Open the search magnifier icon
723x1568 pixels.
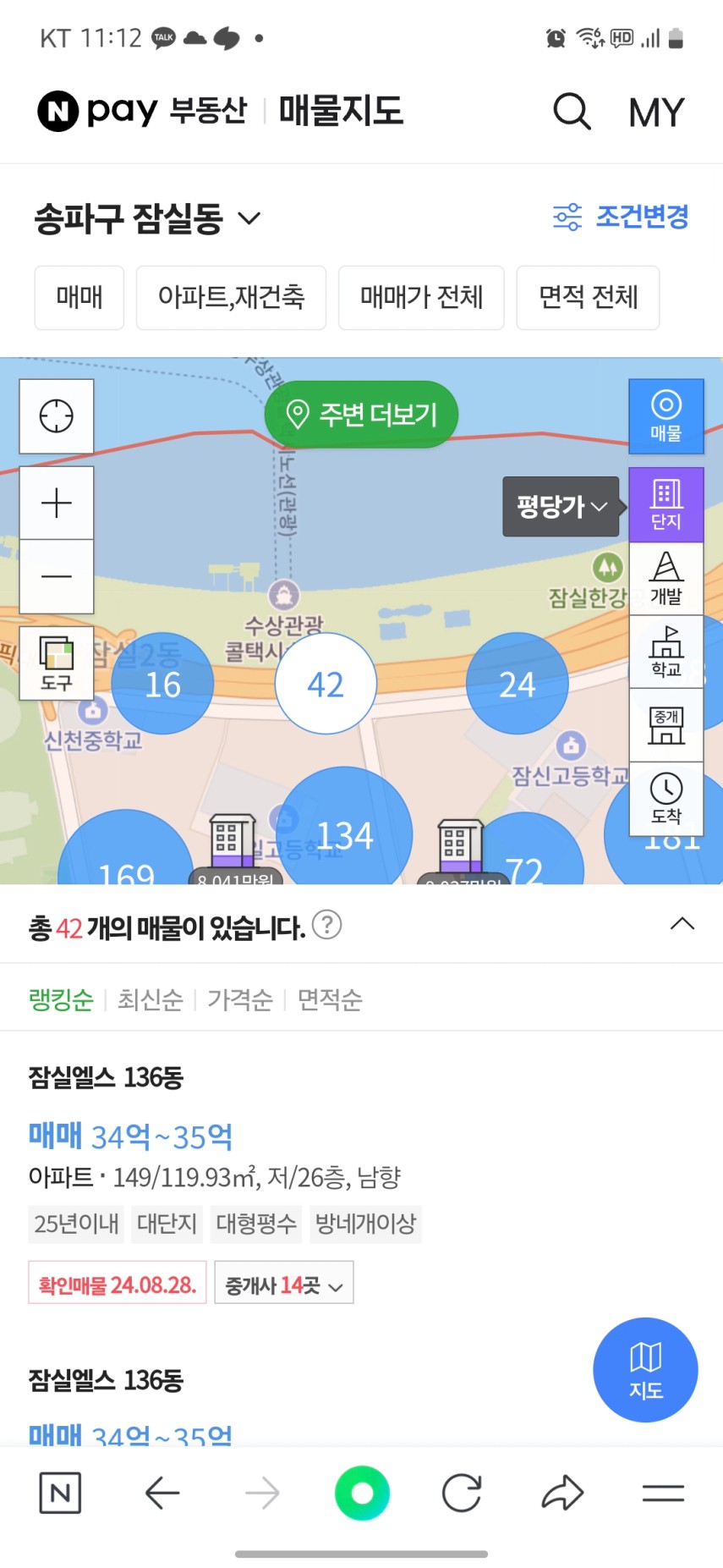[x=572, y=111]
